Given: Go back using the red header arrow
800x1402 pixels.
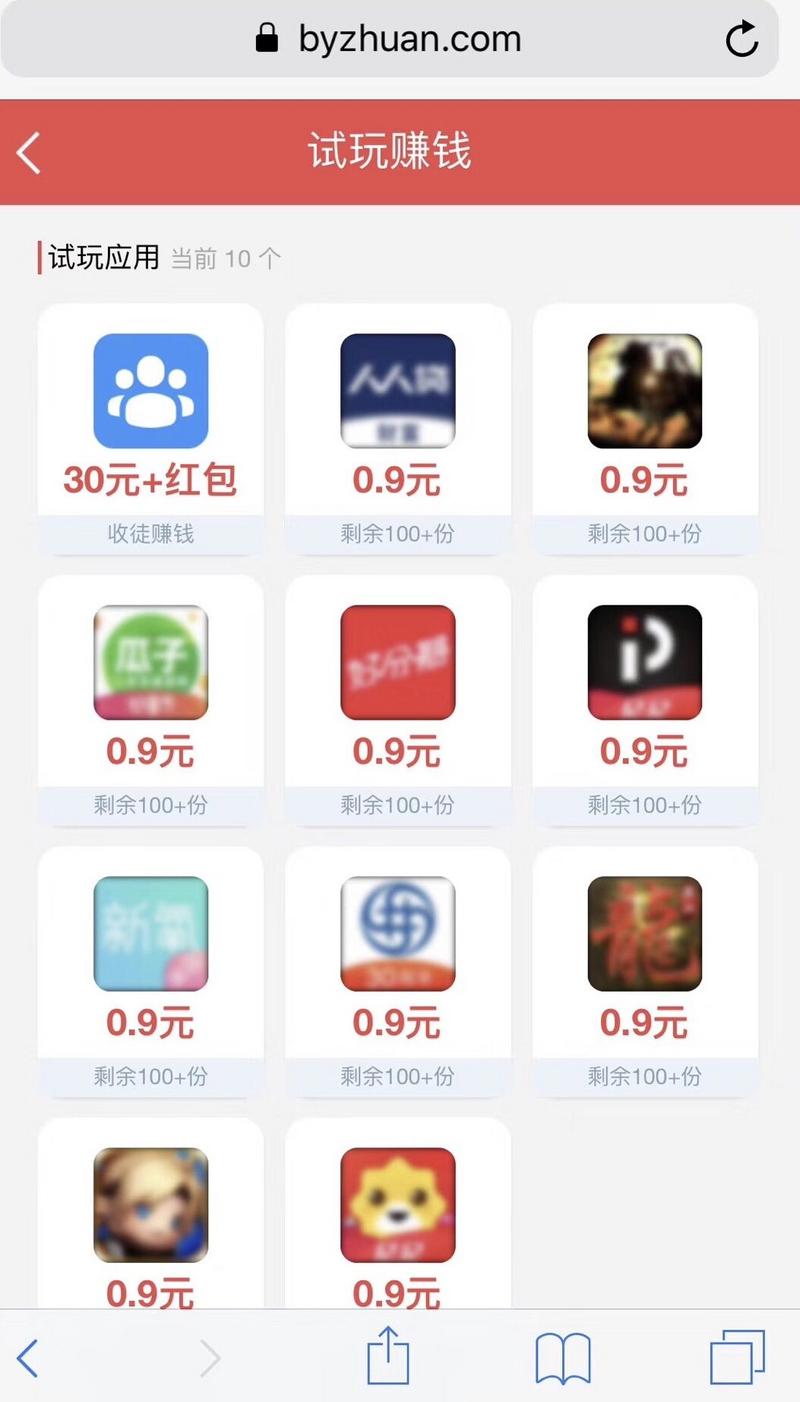Looking at the screenshot, I should (x=27, y=152).
